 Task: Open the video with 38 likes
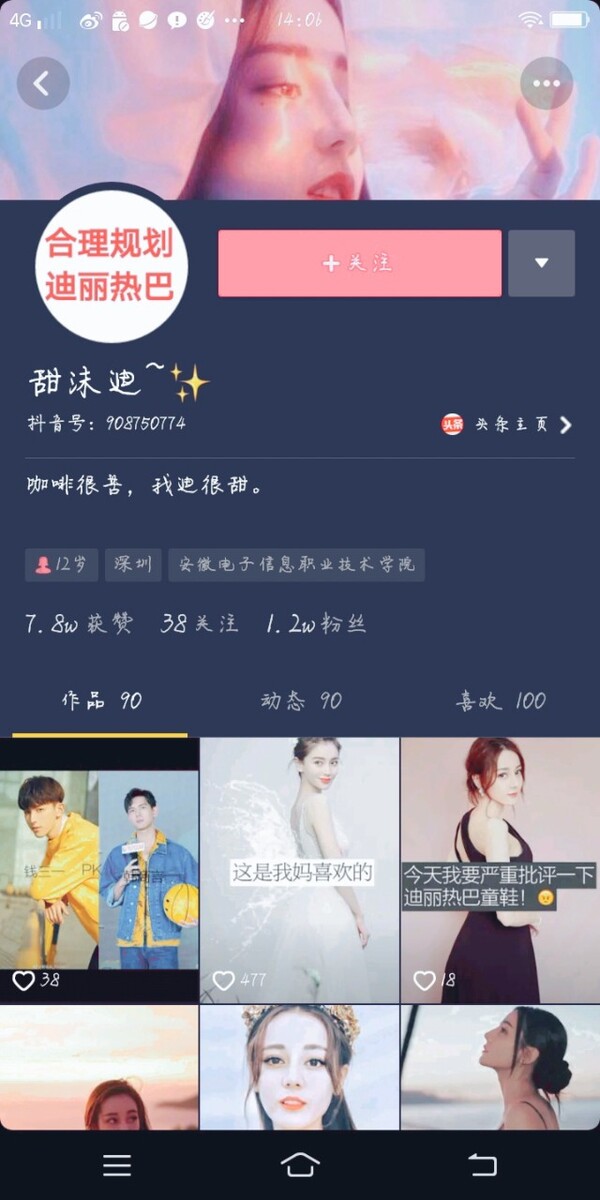[x=99, y=870]
